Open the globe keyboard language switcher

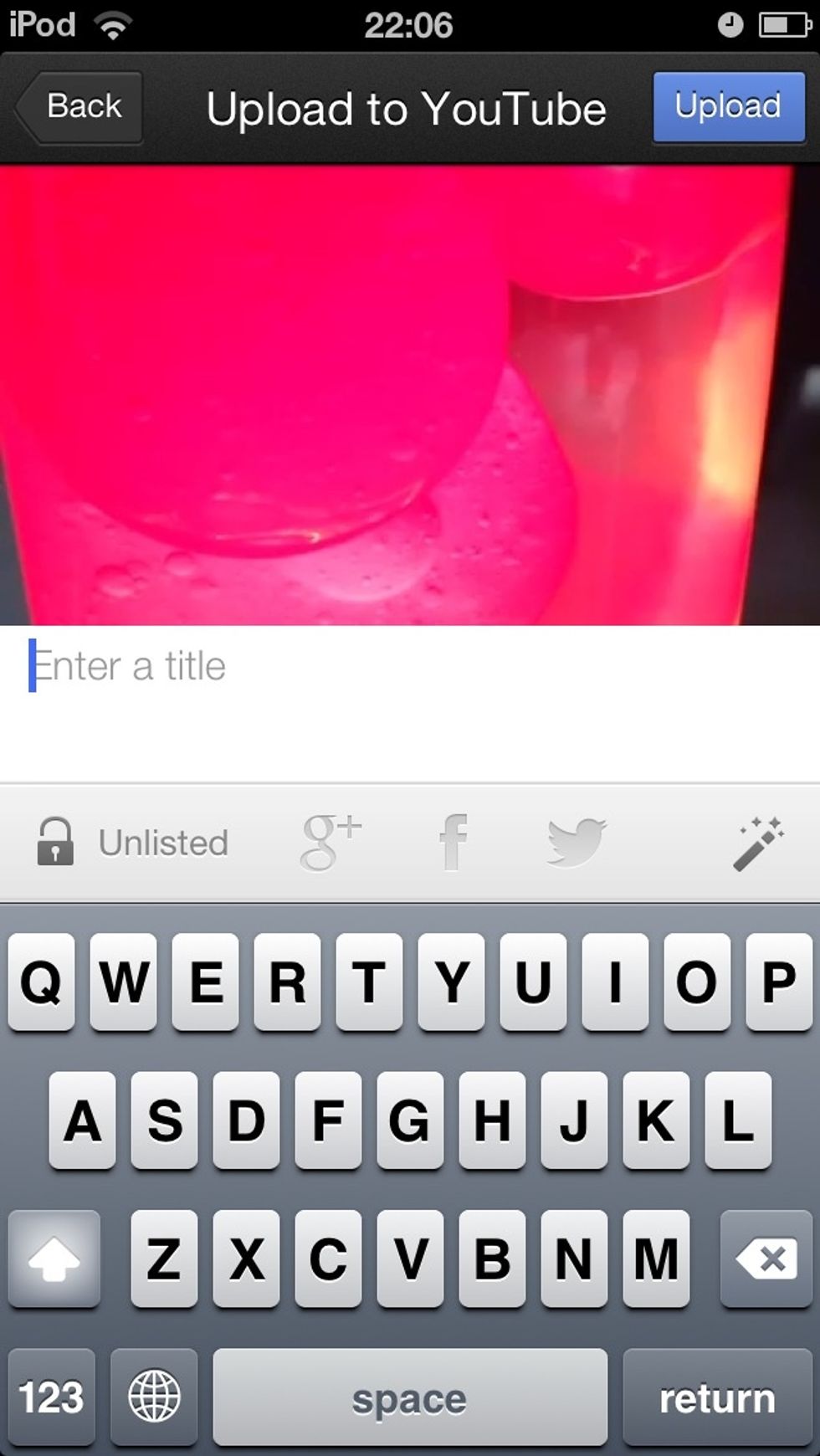154,1397
